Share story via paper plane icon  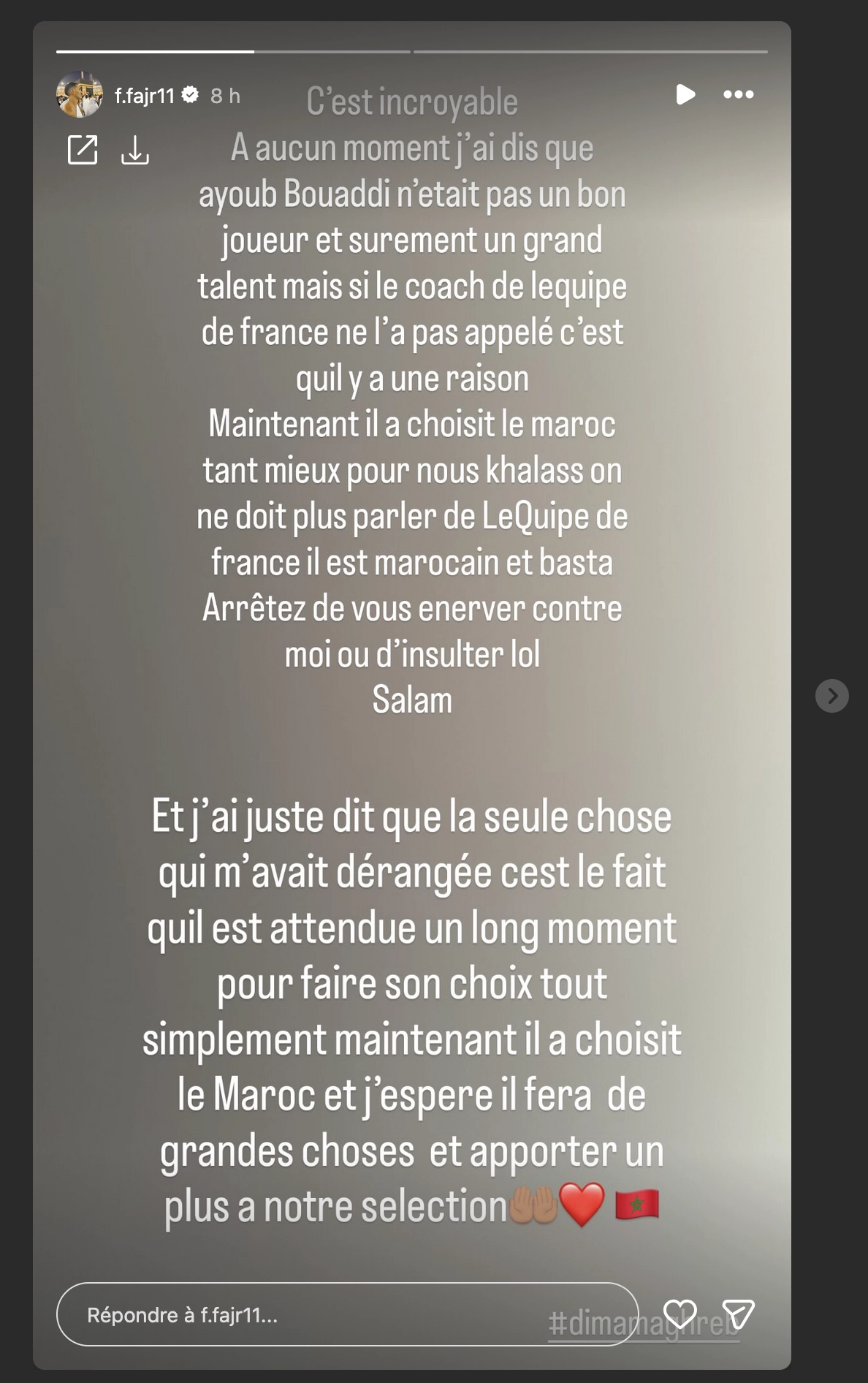click(738, 1314)
